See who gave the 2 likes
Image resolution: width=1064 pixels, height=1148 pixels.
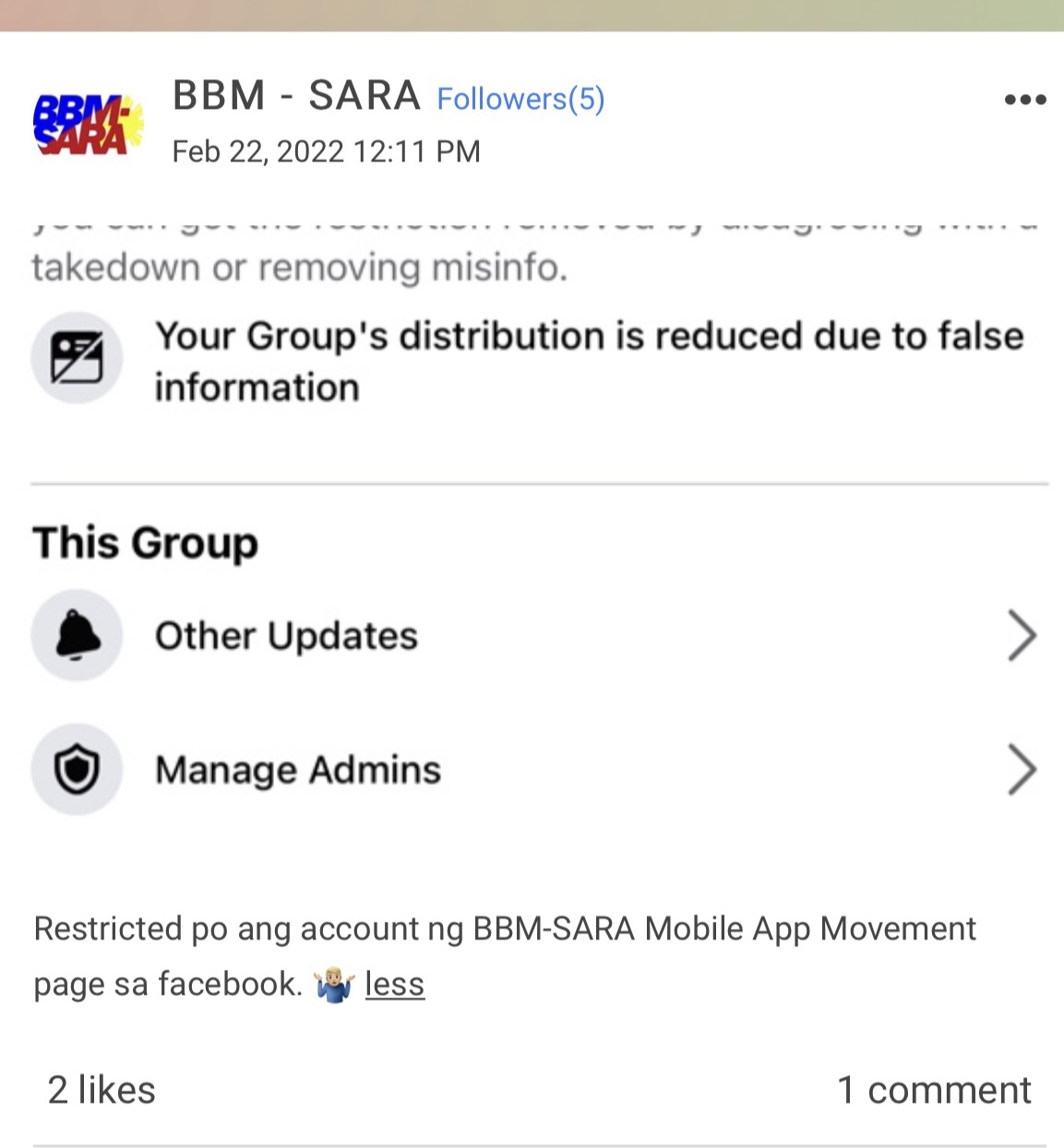(102, 1090)
